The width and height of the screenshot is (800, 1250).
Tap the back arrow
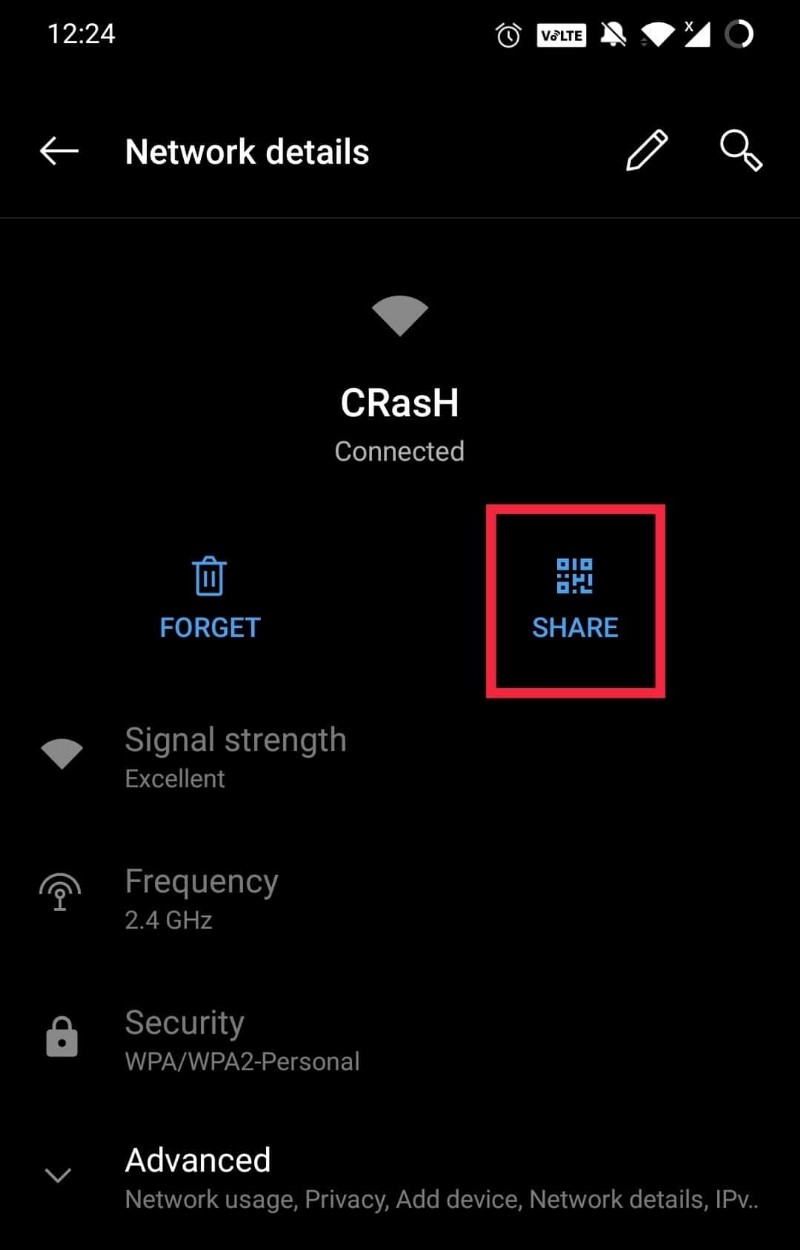58,150
